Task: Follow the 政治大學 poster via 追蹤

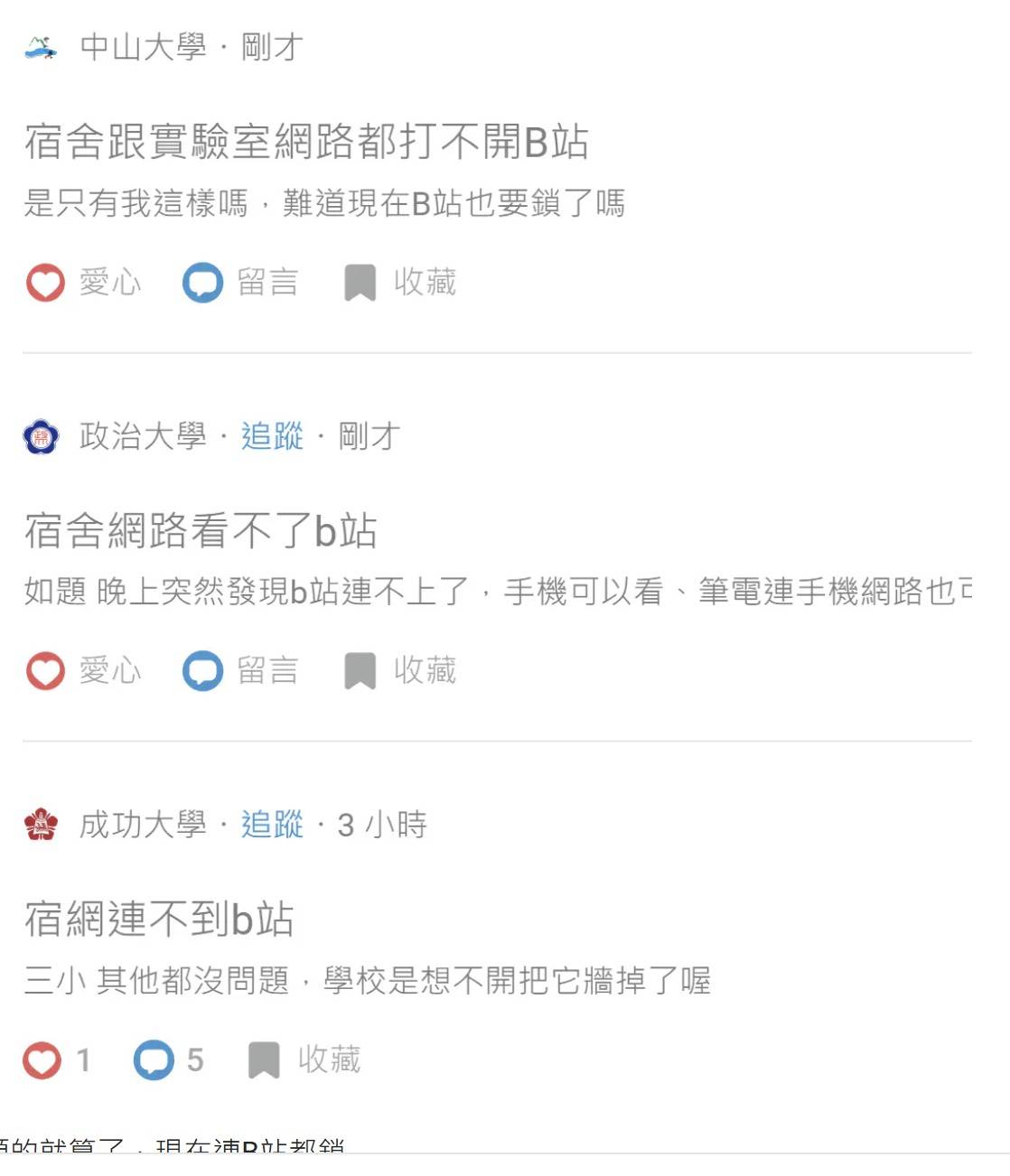Action: click(x=272, y=436)
